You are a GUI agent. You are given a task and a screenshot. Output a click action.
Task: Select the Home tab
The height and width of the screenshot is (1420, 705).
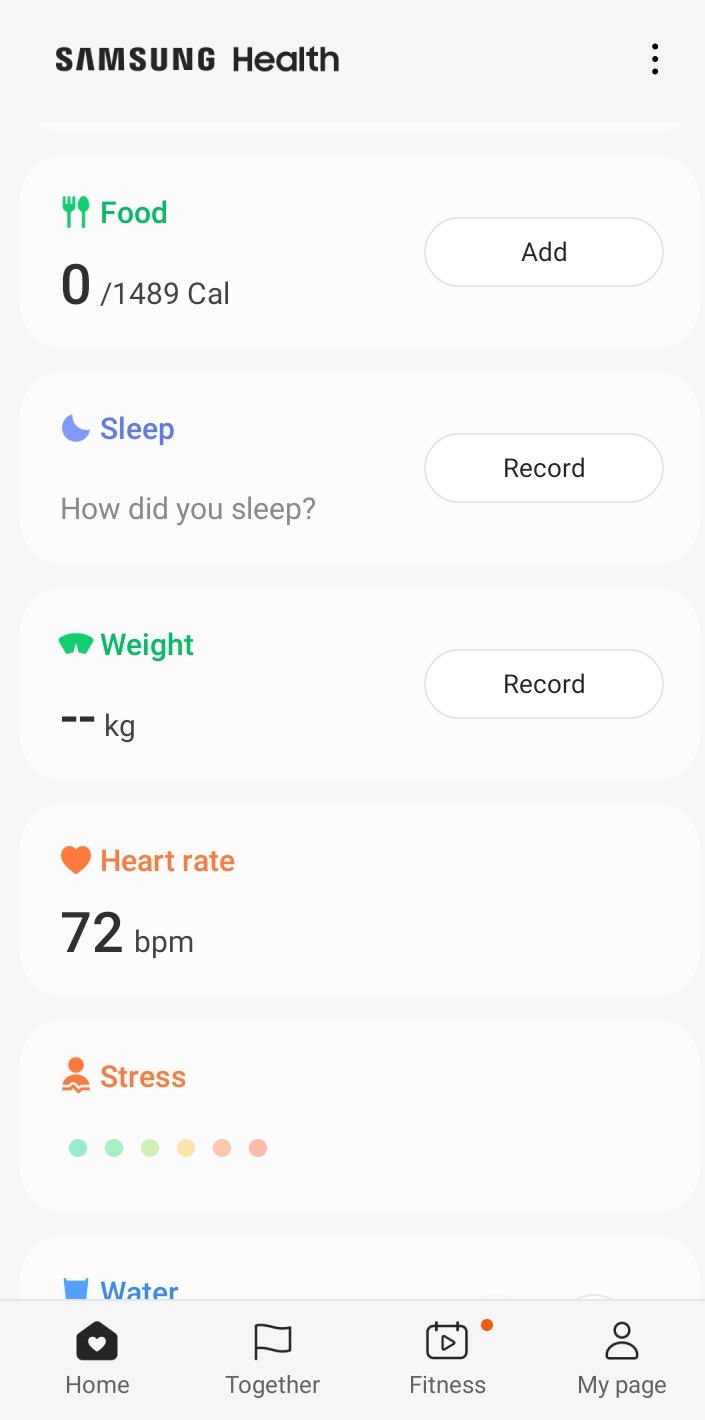[97, 1360]
